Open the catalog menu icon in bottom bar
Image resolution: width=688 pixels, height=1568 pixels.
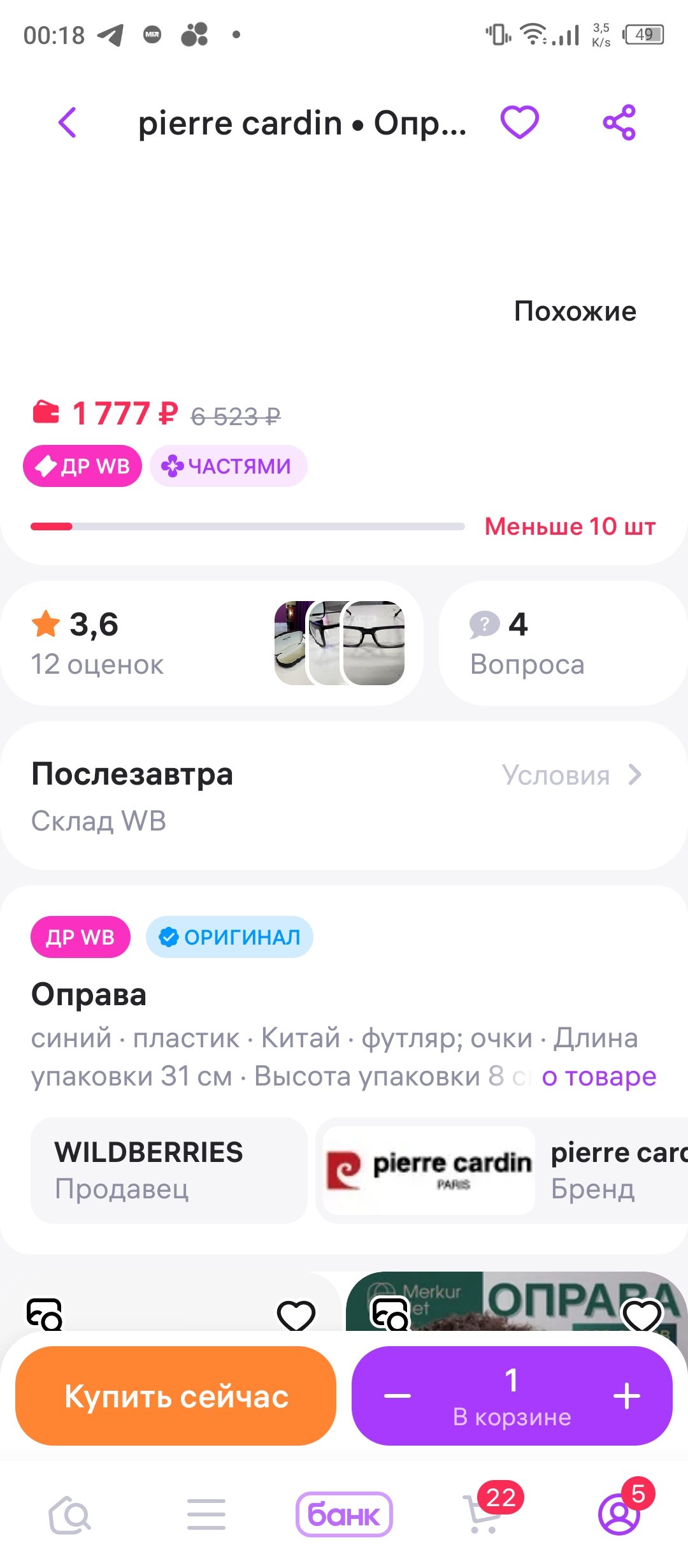(x=206, y=1514)
